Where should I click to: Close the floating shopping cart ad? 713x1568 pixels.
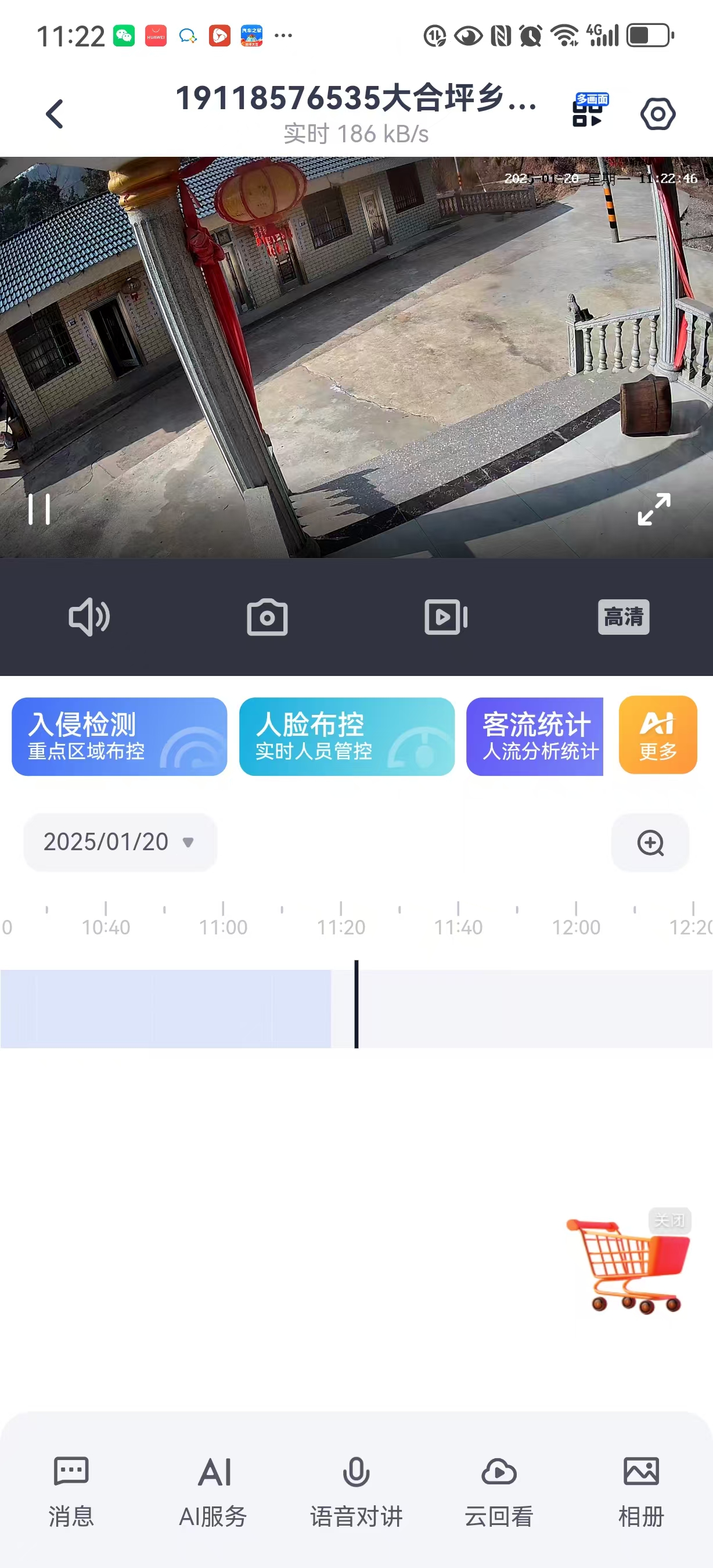pyautogui.click(x=669, y=1221)
